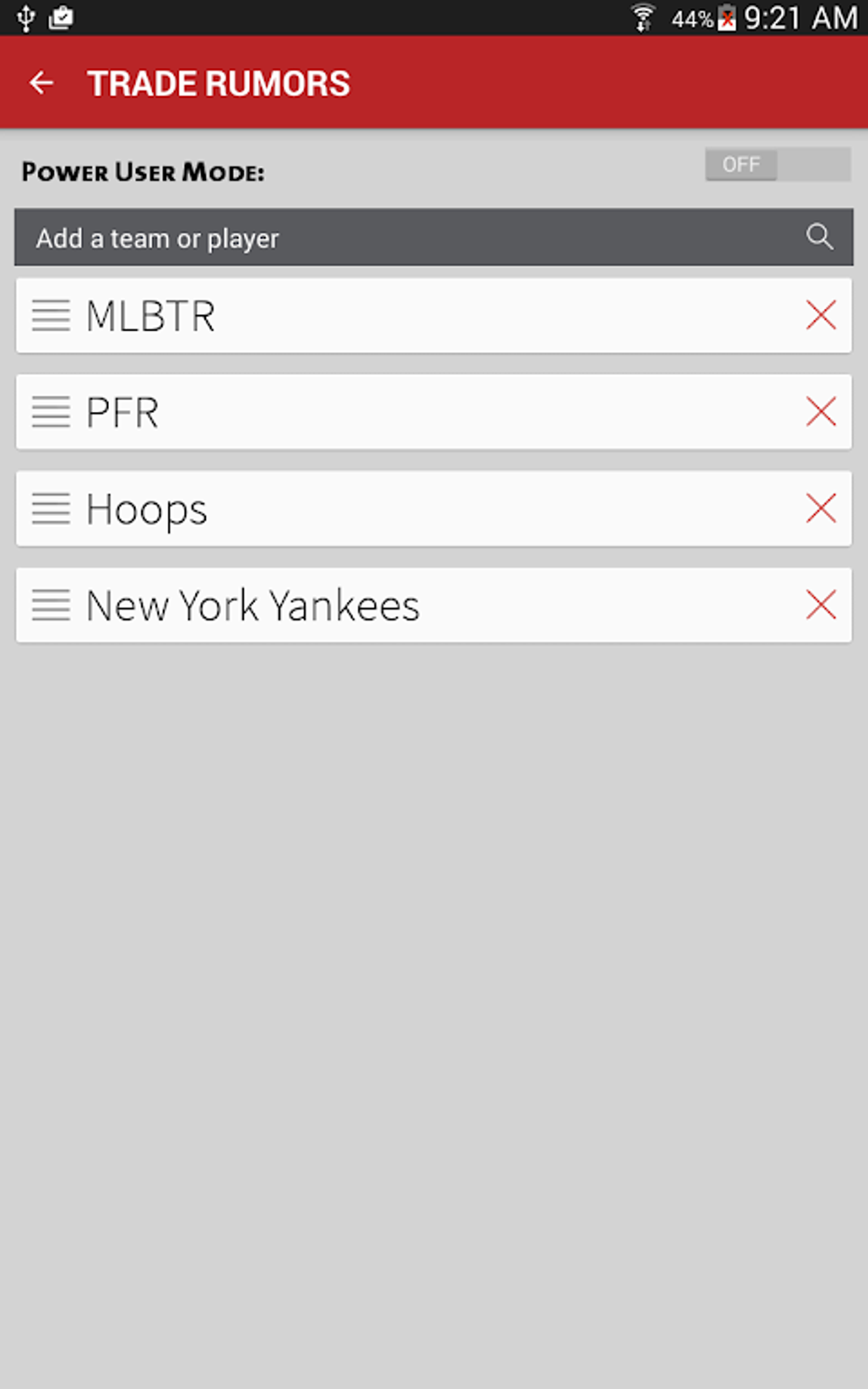Delete the Hoops feed
868x1389 pixels.
click(x=820, y=509)
